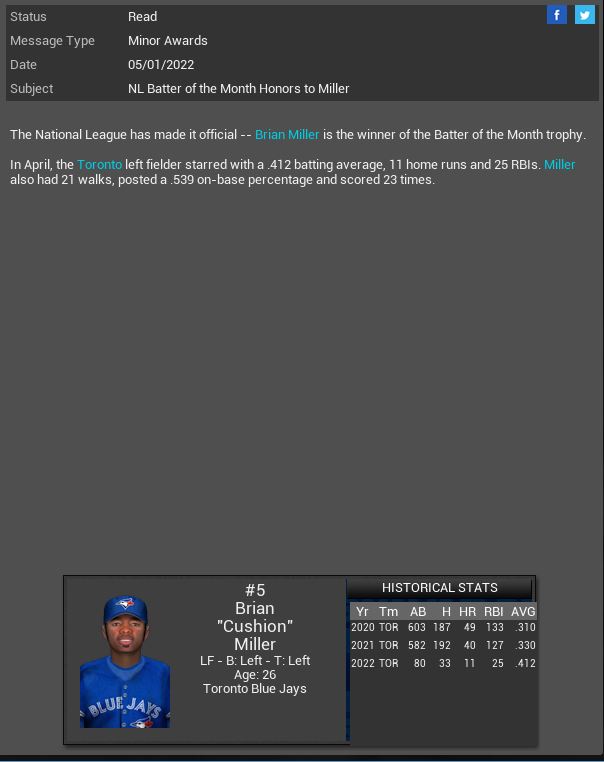This screenshot has height=762, width=604.
Task: Tap the Miller link in the second paragraph
Action: pos(559,164)
